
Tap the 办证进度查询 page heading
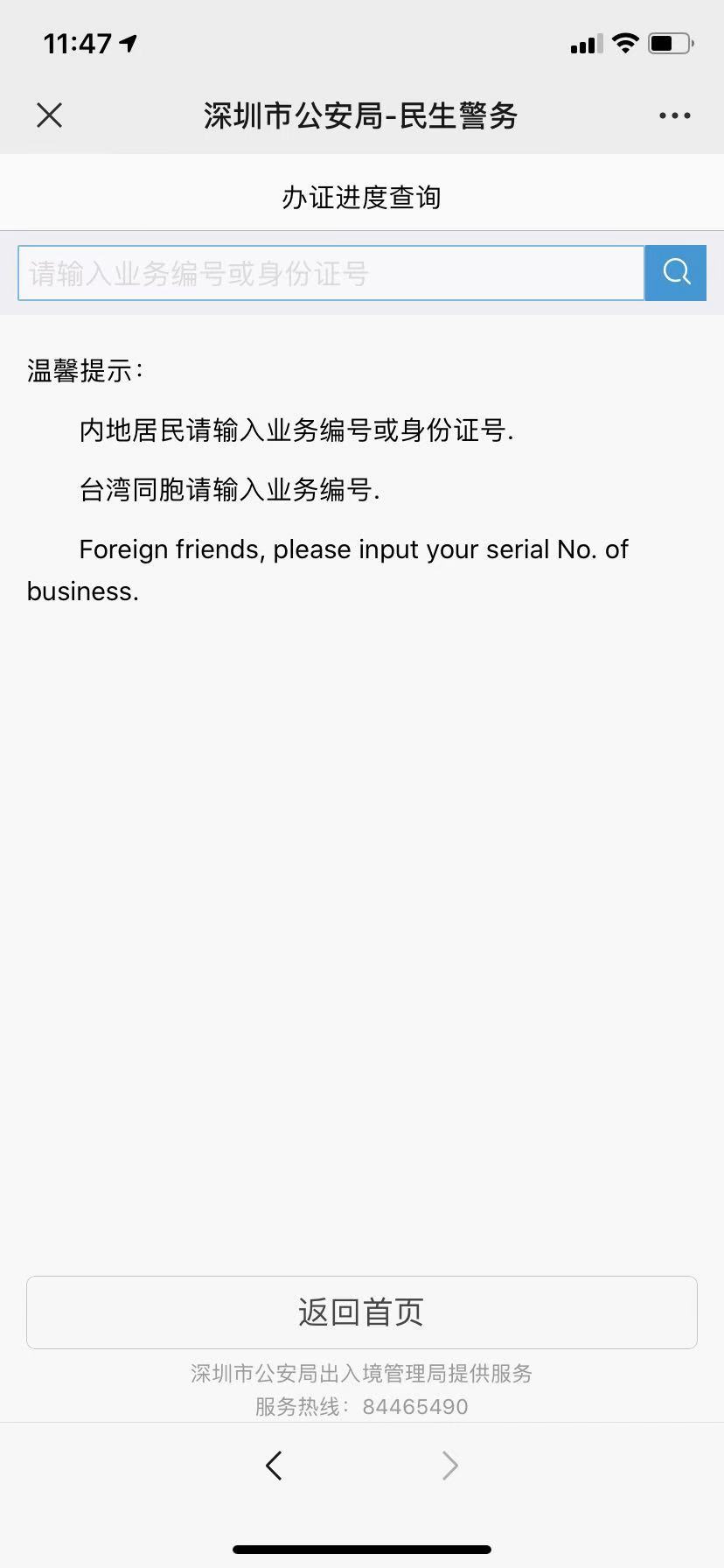click(x=361, y=198)
